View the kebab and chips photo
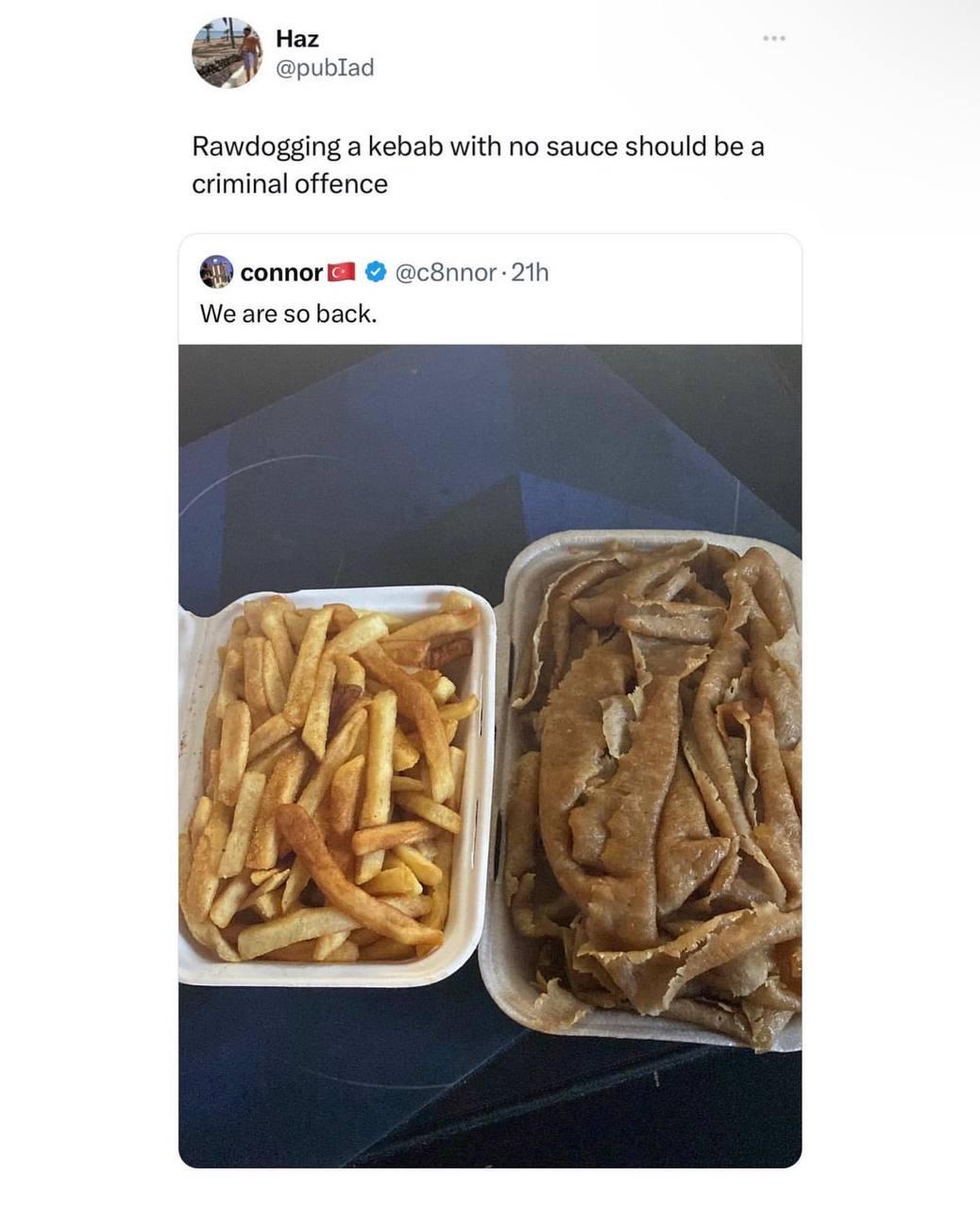This screenshot has height=1209, width=980. pos(489,756)
